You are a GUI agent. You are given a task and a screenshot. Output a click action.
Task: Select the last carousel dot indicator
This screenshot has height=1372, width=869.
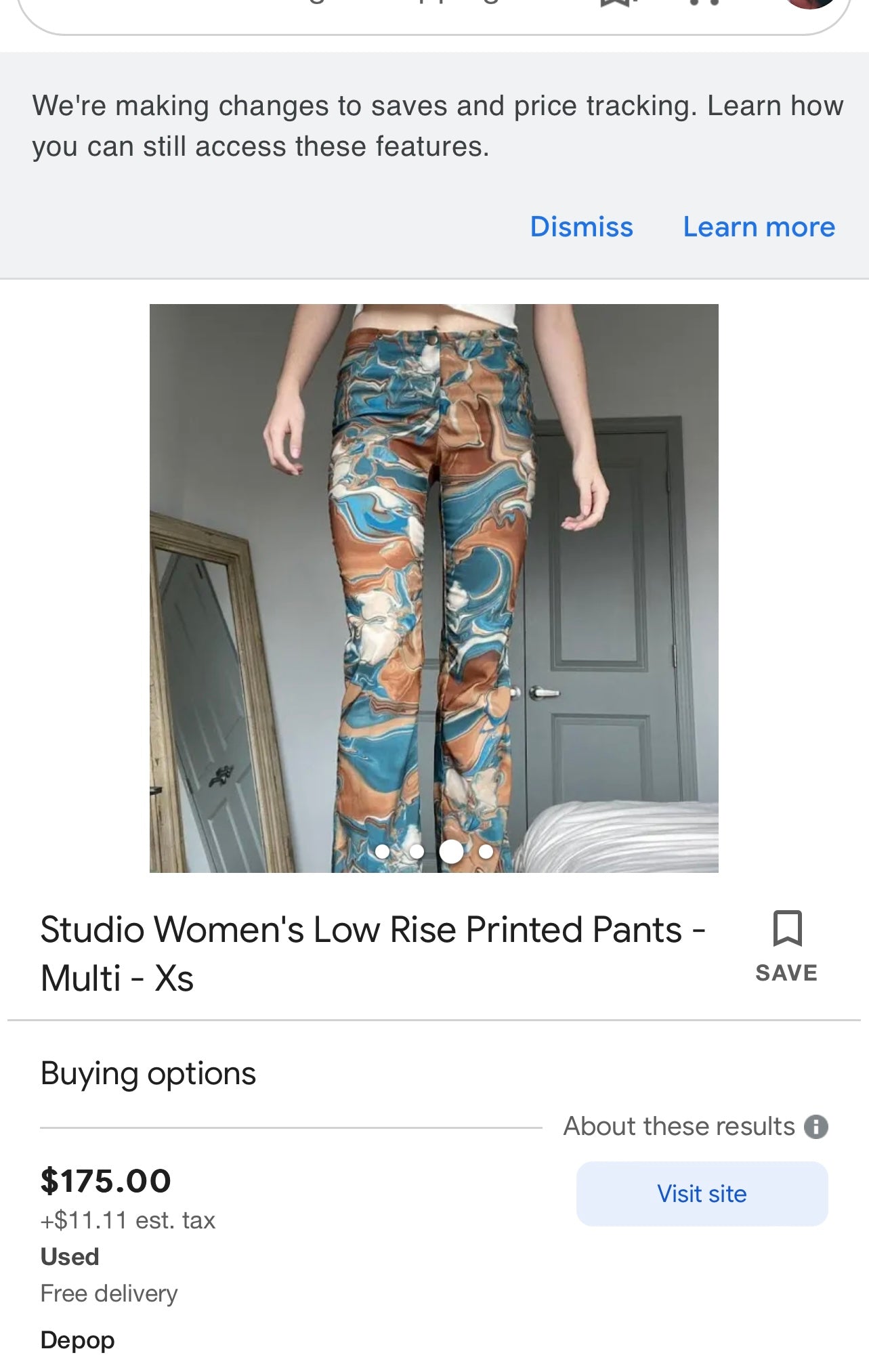(x=486, y=853)
